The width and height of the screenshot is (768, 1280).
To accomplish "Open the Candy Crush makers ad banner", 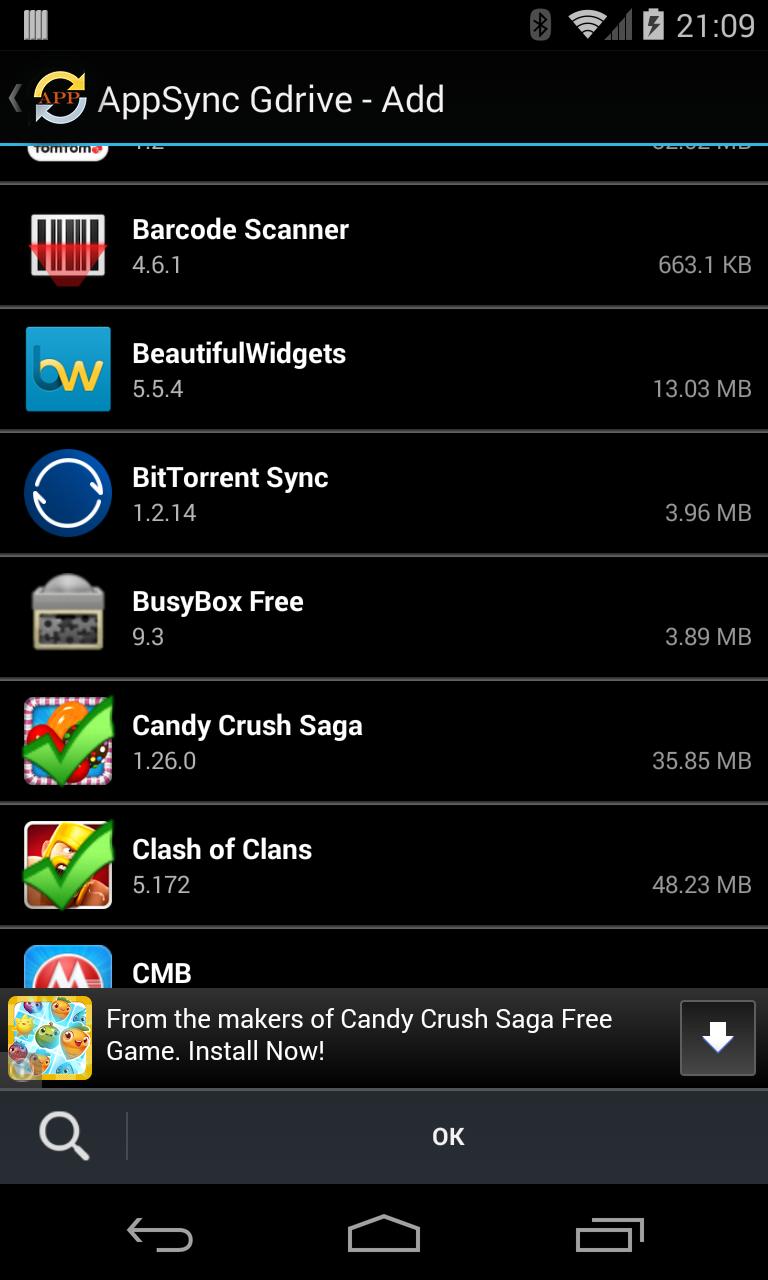I will [360, 1036].
